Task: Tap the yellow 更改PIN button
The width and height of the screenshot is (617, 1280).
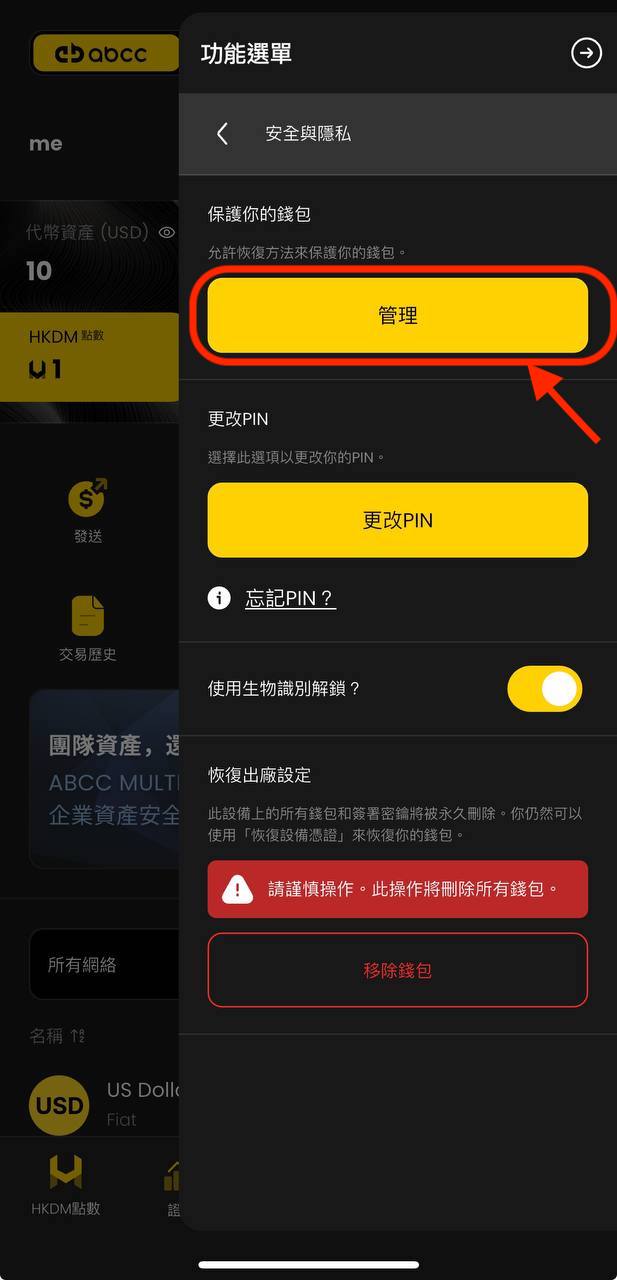Action: (397, 520)
